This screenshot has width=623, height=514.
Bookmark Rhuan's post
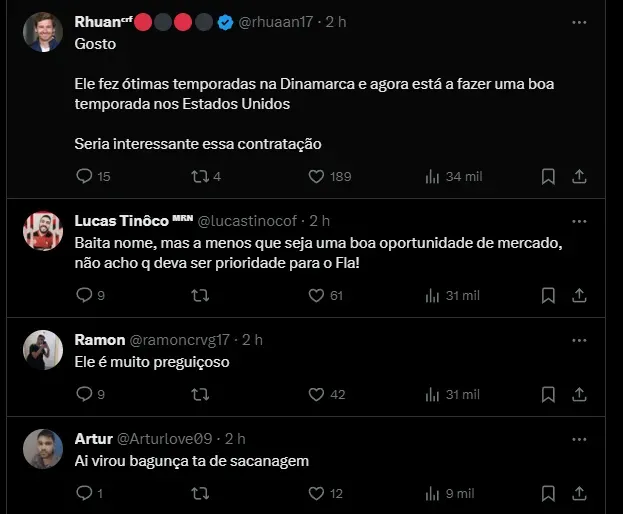click(548, 176)
